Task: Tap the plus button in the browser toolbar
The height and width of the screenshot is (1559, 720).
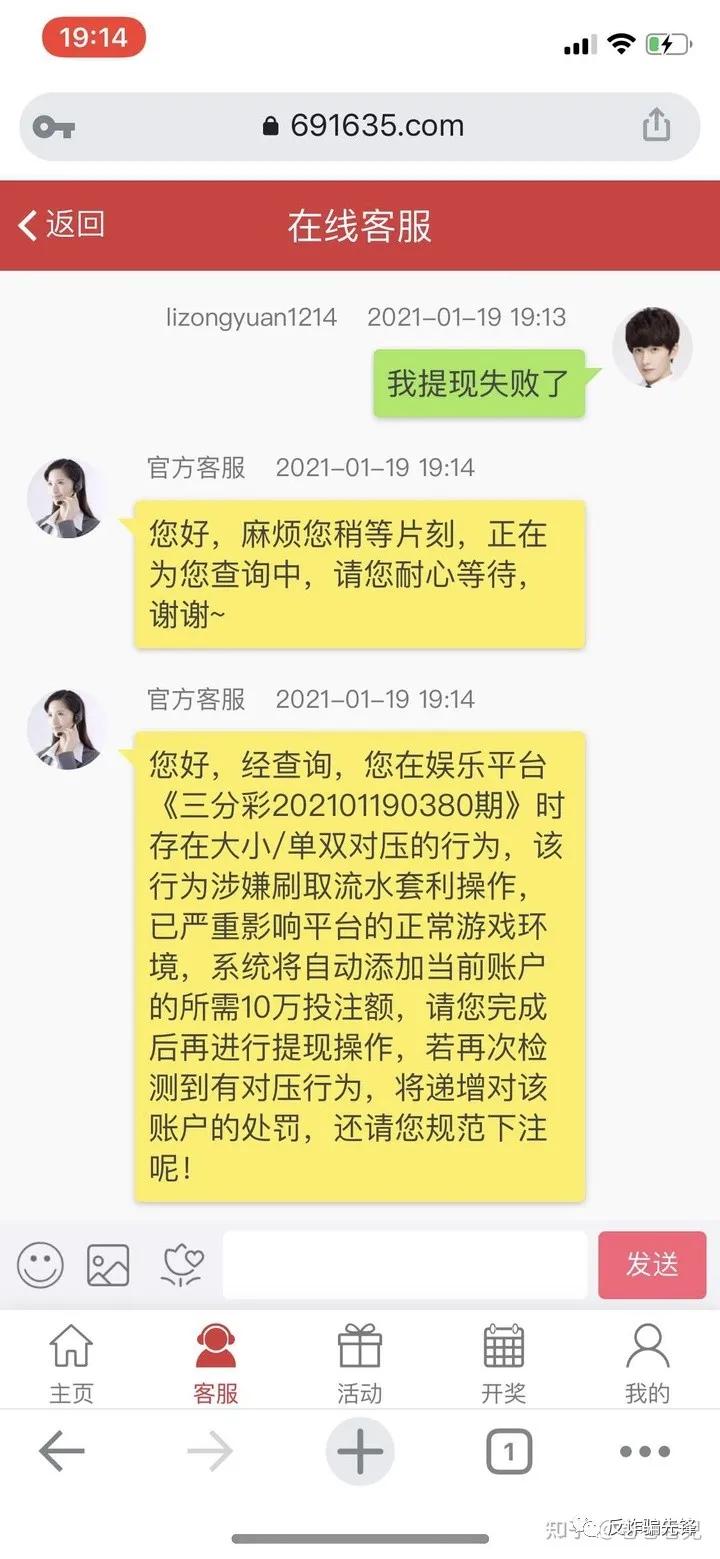Action: (x=360, y=1451)
